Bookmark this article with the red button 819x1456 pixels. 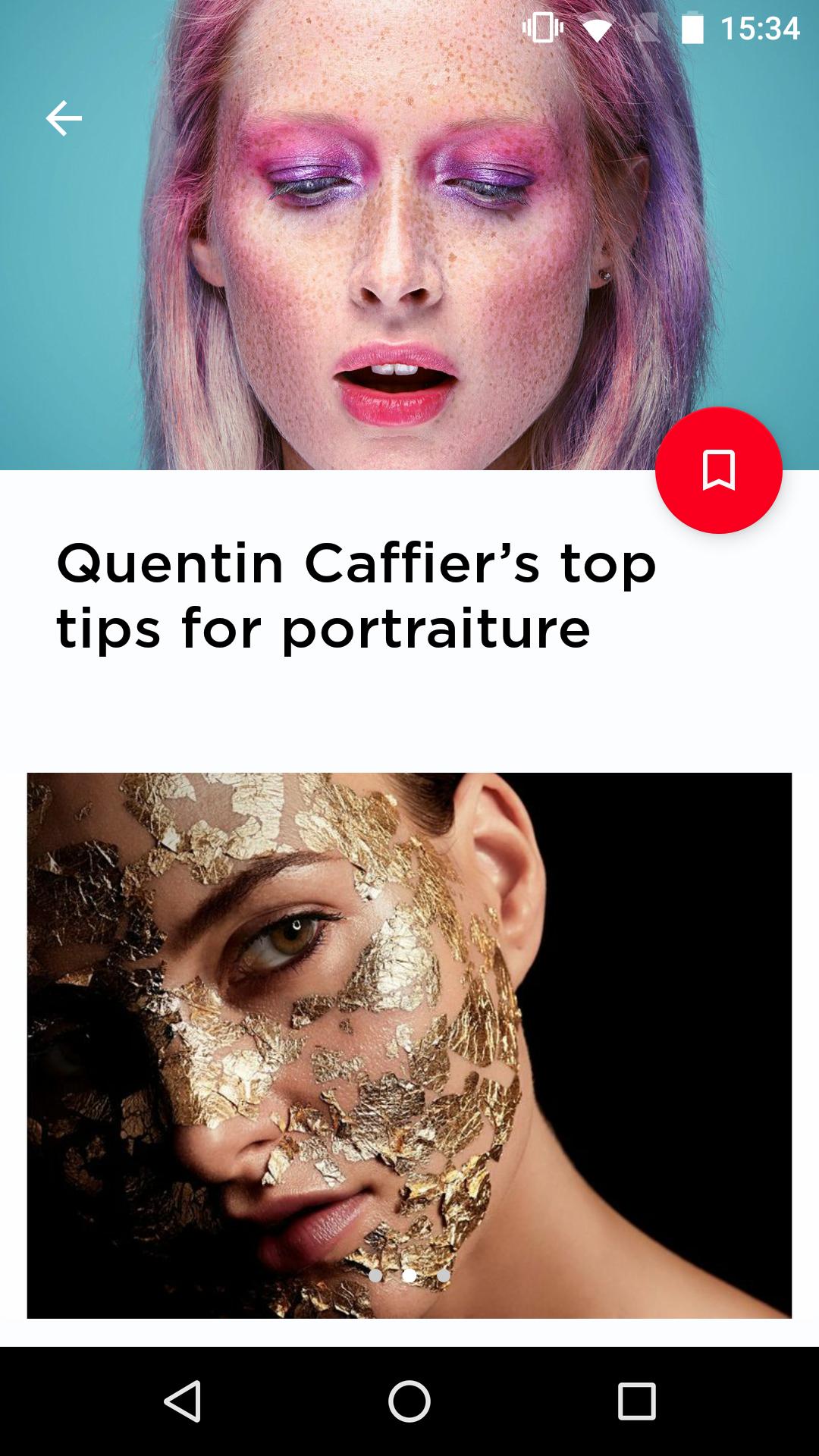pyautogui.click(x=718, y=470)
